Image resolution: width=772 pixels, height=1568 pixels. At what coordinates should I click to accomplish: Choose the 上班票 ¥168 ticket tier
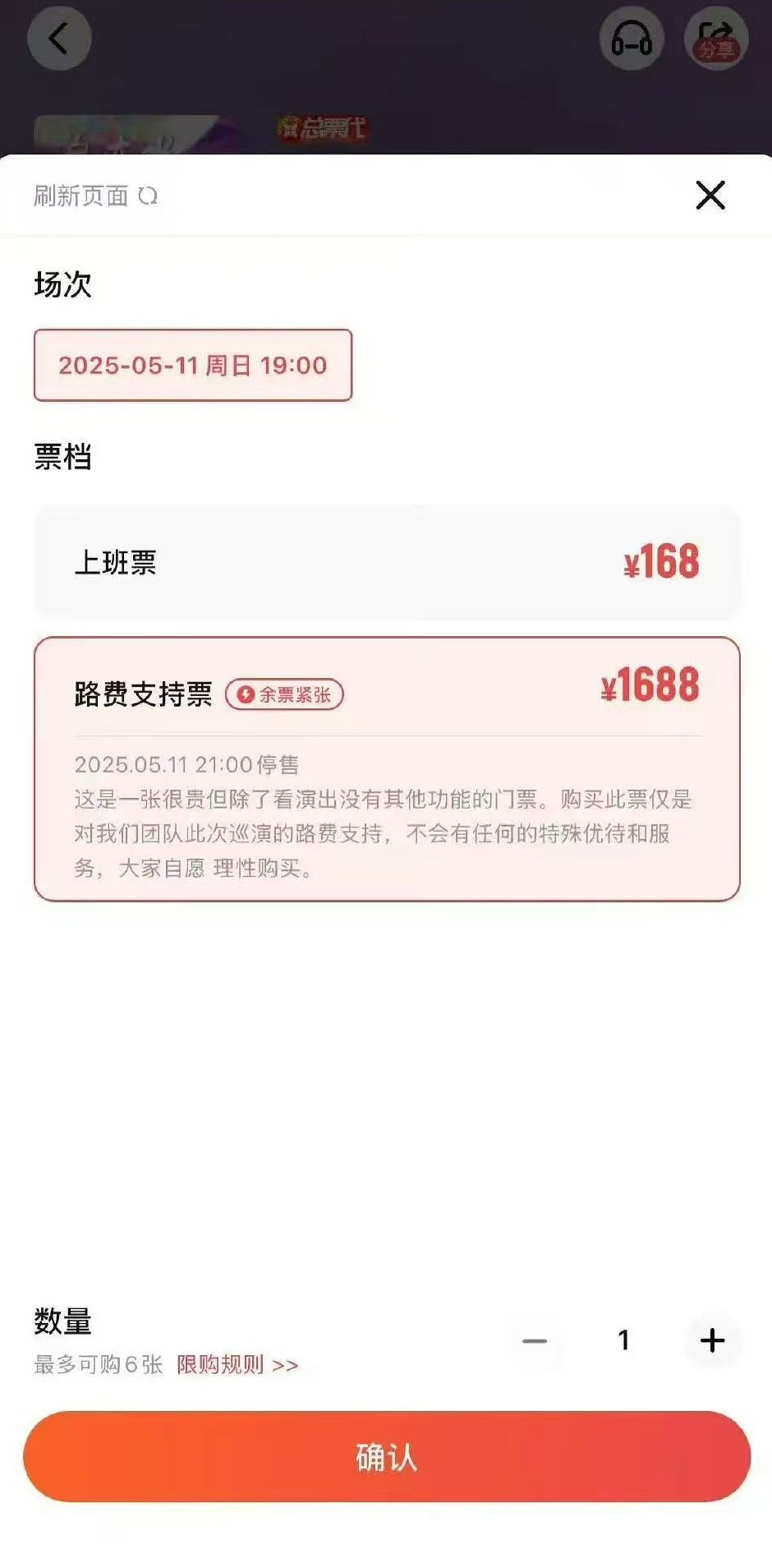(x=386, y=562)
